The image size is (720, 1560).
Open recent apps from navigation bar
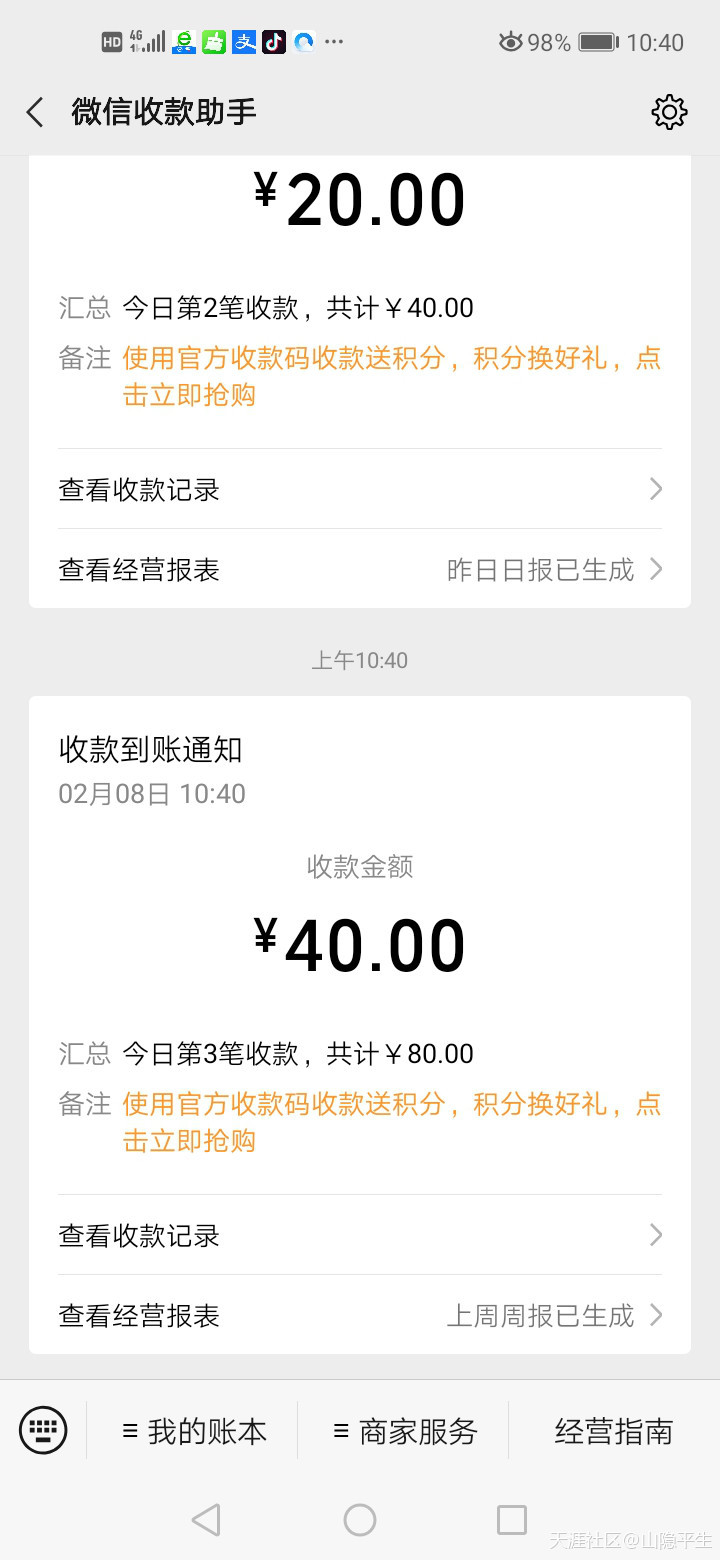(x=512, y=1520)
